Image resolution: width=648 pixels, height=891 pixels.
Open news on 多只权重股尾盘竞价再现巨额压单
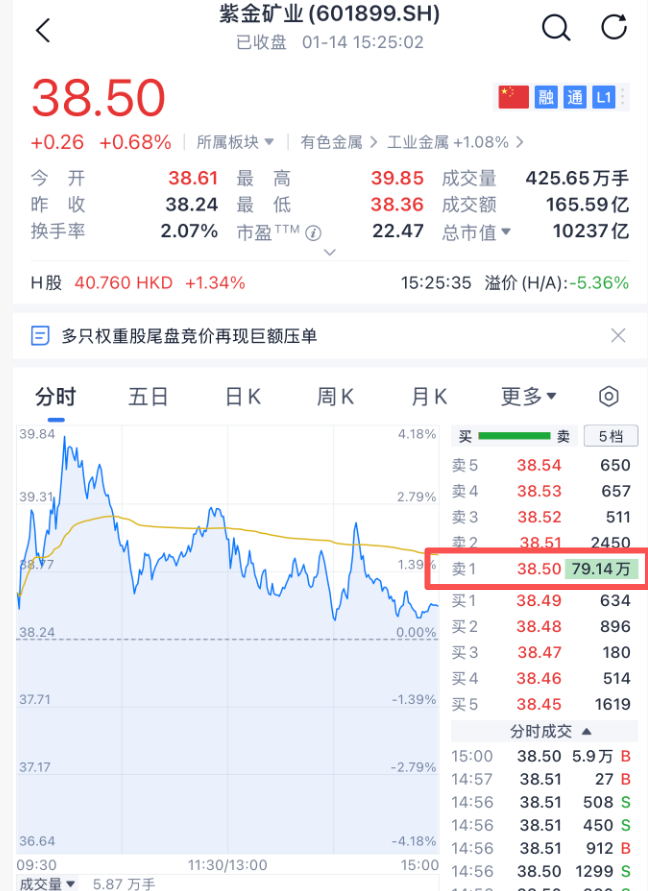pos(188,336)
